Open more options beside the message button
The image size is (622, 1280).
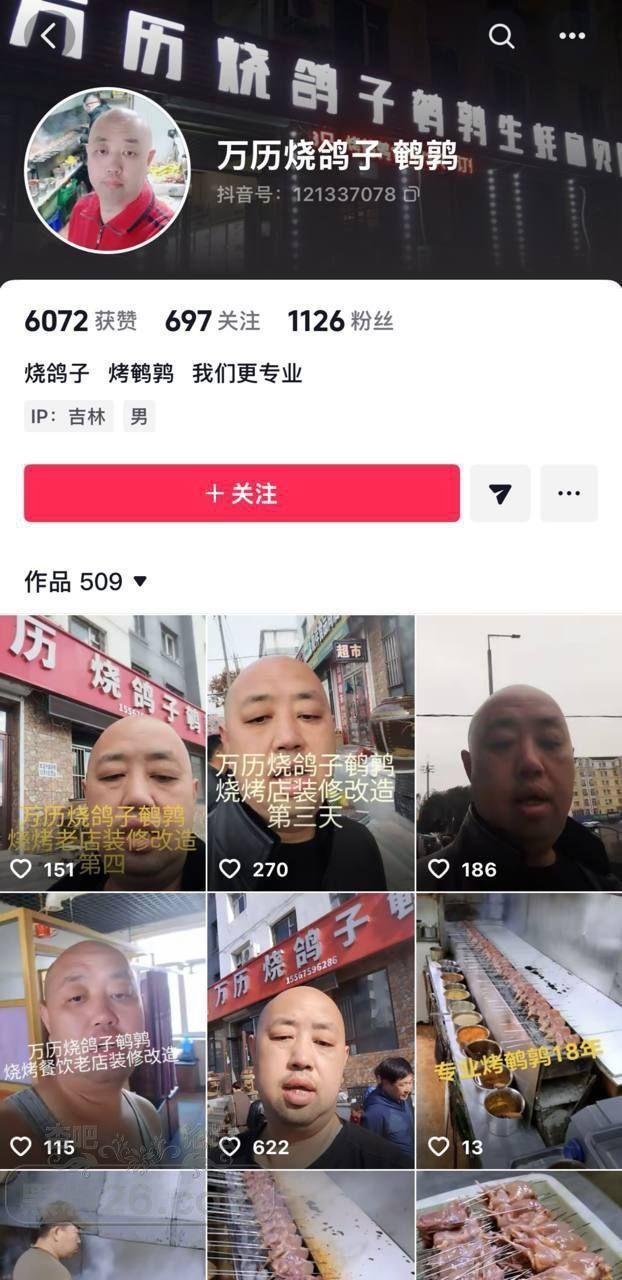pos(569,493)
